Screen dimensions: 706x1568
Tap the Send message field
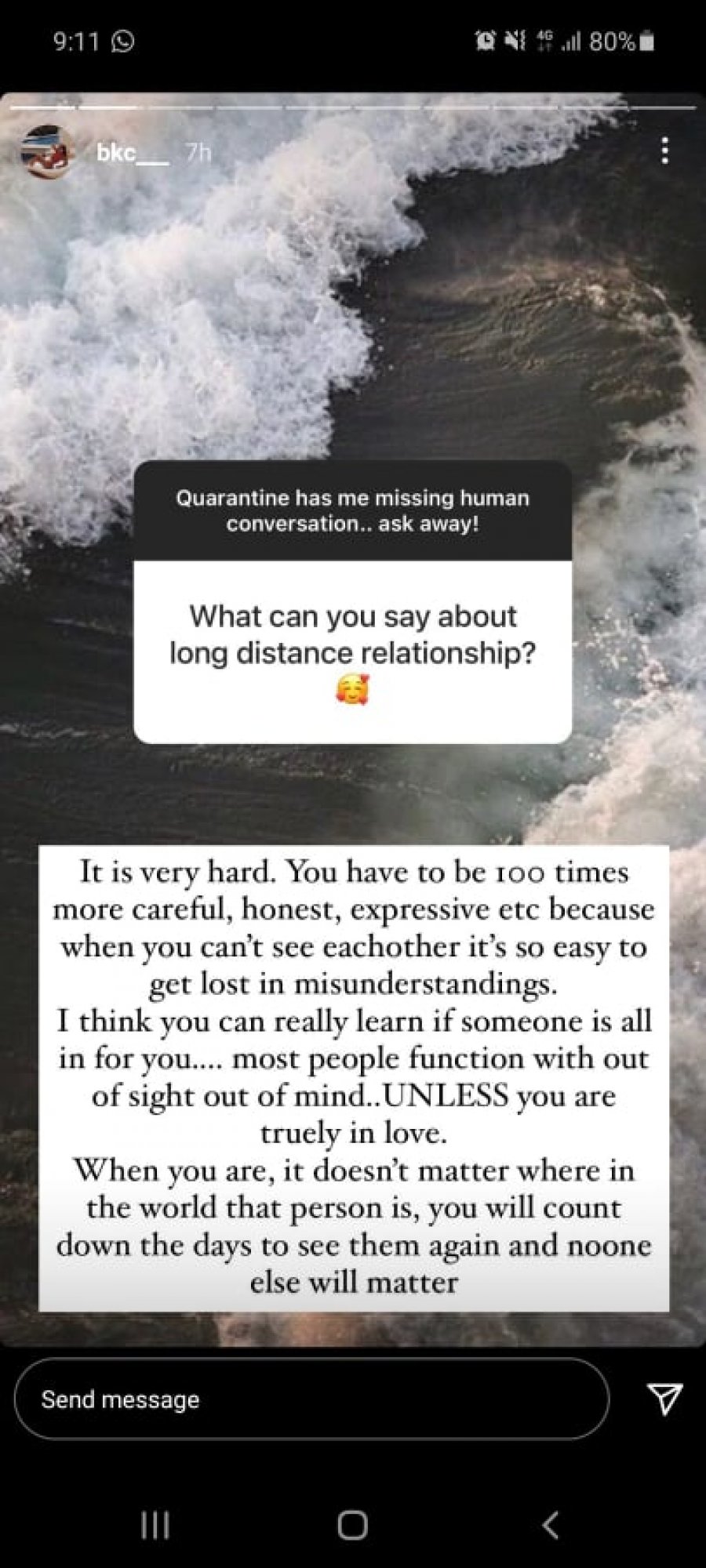click(x=311, y=1399)
